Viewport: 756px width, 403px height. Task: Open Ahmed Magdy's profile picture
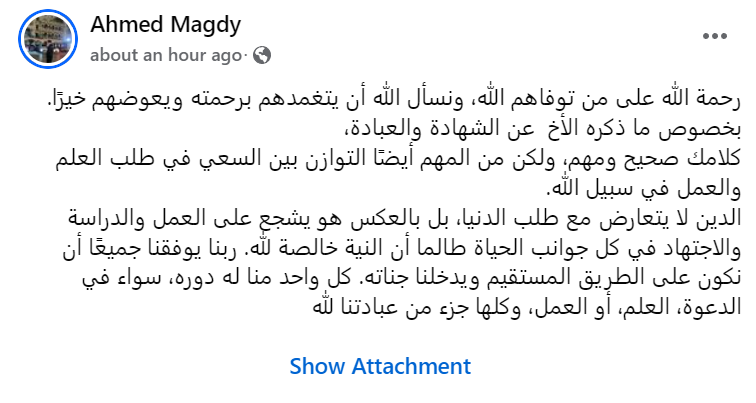pos(49,39)
